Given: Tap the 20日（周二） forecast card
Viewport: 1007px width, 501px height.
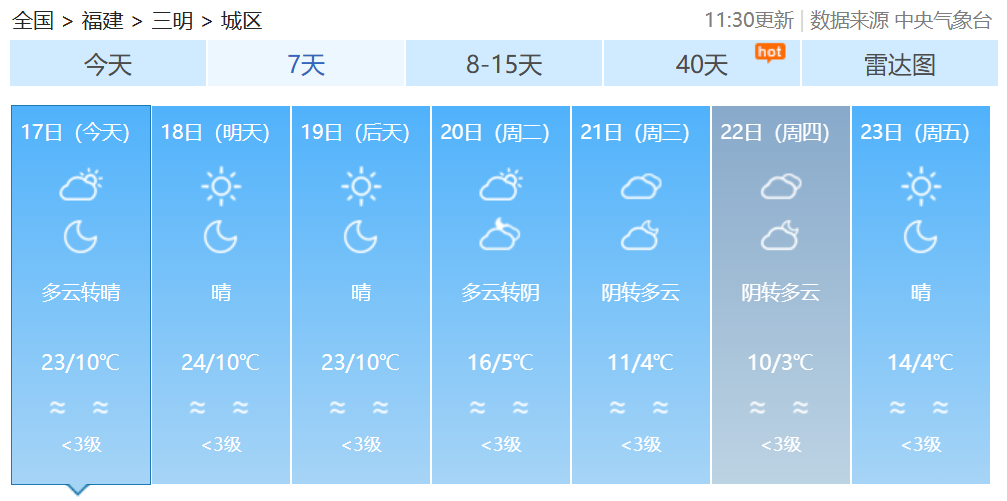Looking at the screenshot, I should tap(501, 295).
